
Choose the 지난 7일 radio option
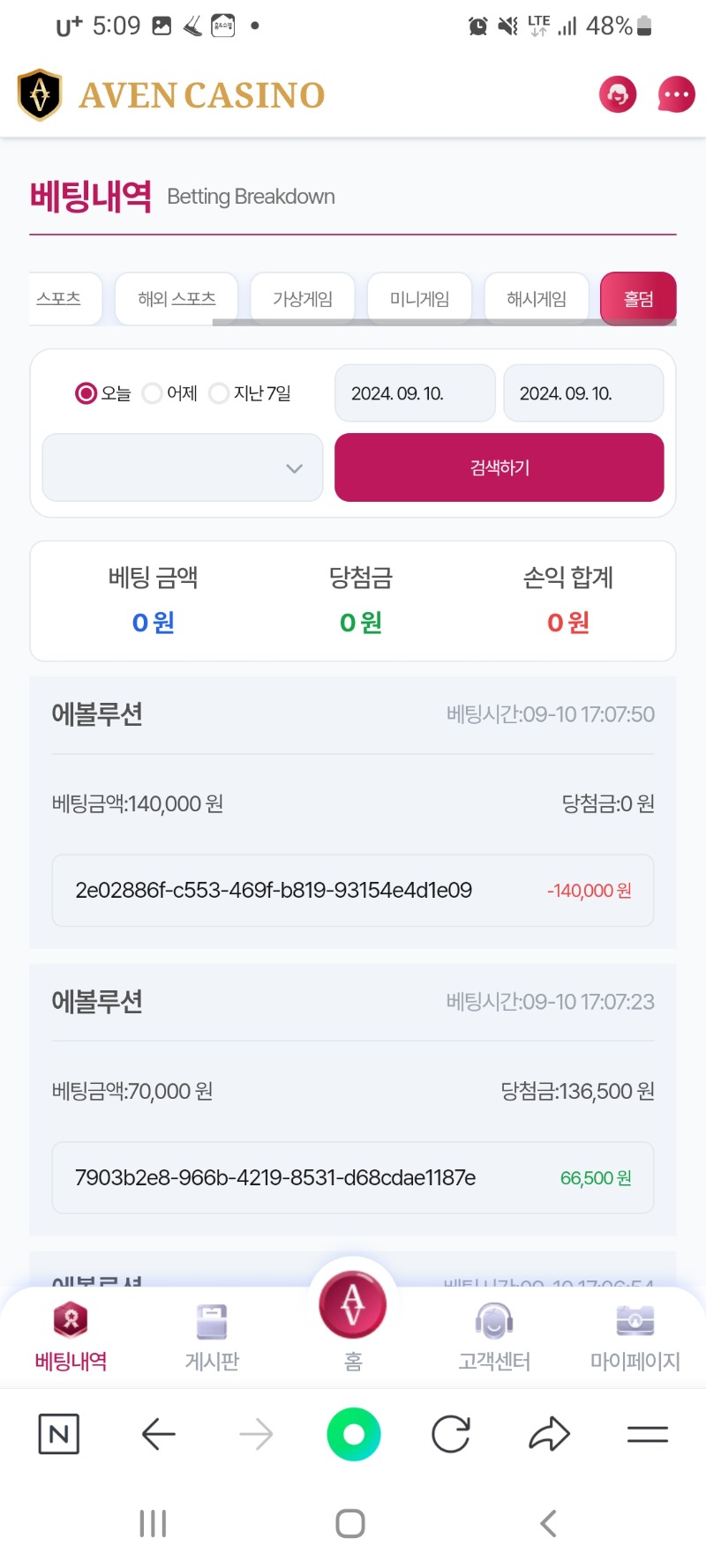[x=251, y=393]
